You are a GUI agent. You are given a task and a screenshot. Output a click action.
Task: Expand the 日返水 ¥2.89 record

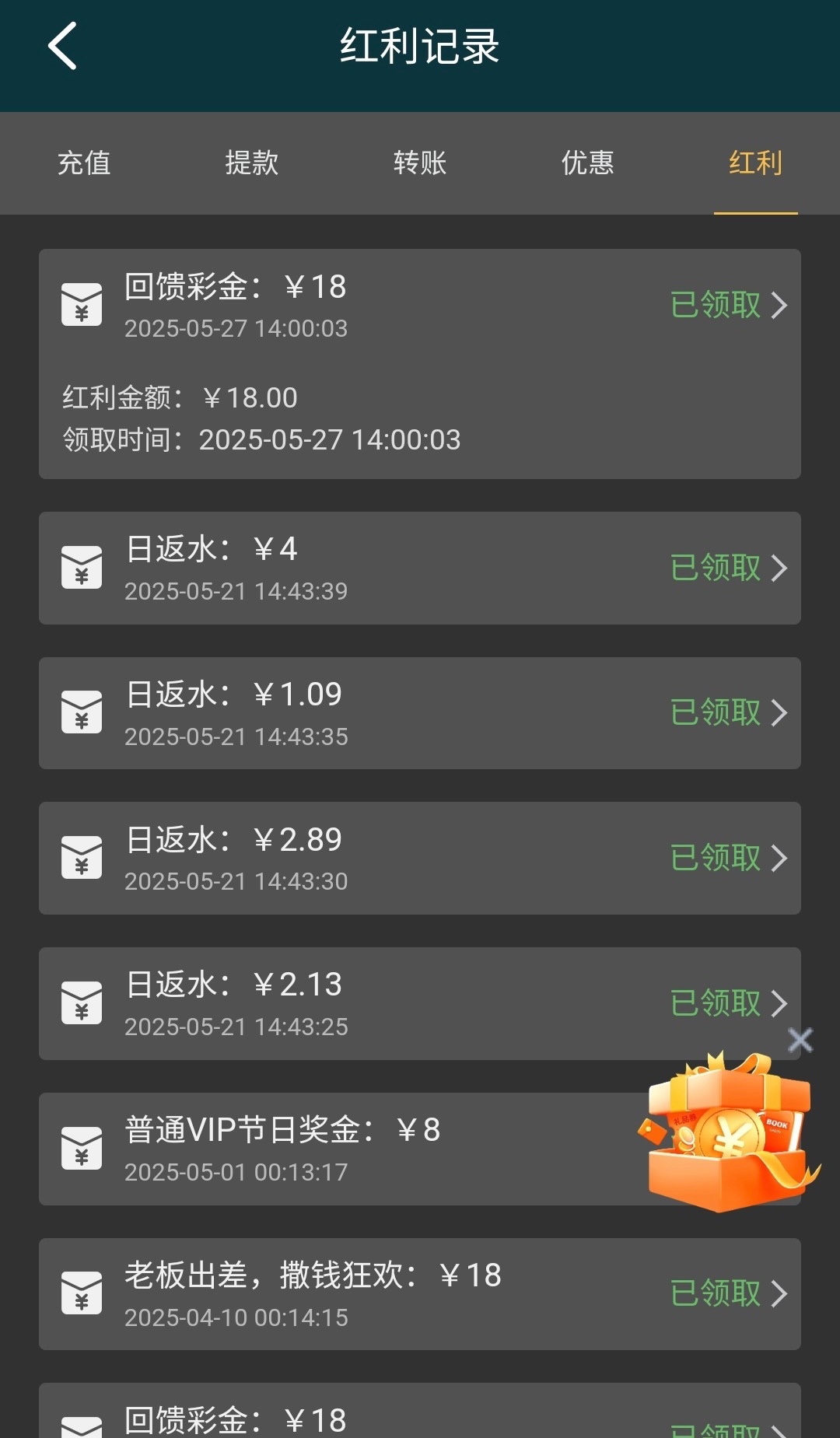click(729, 858)
